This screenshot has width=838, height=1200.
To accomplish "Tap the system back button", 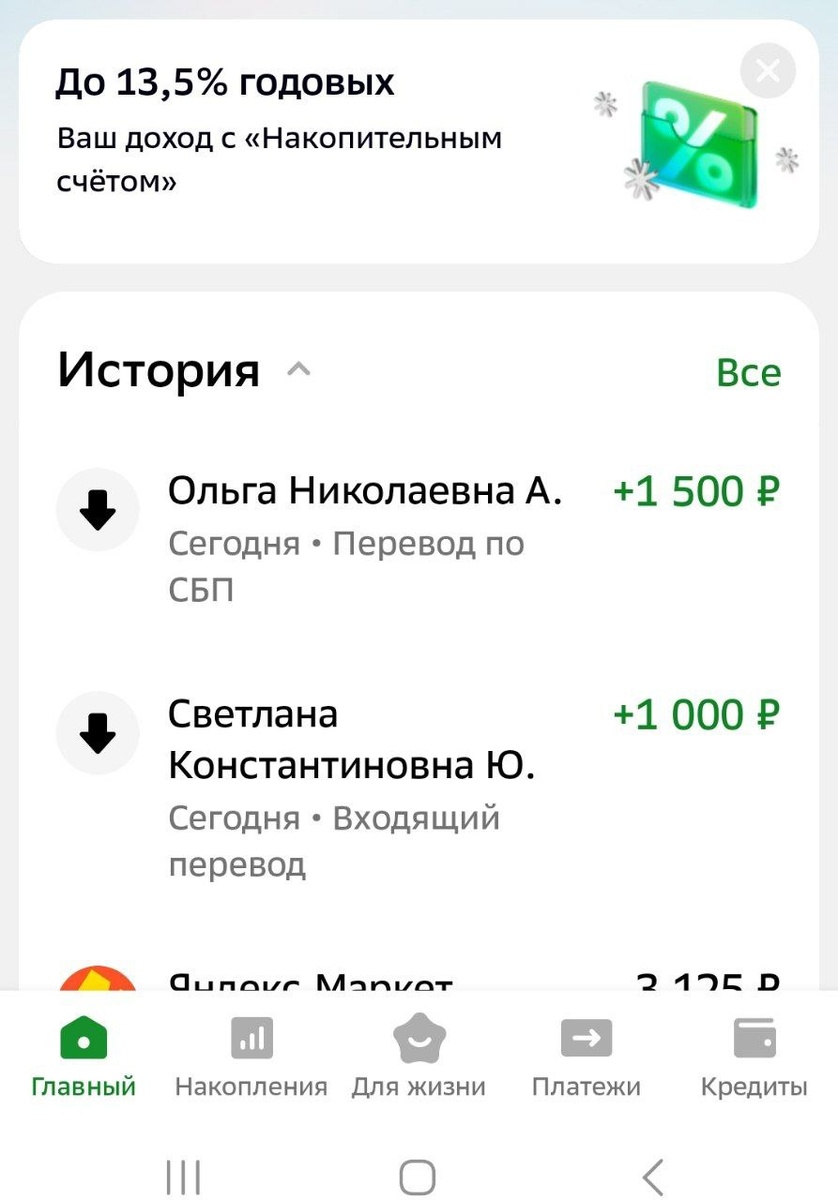I will tap(653, 1175).
